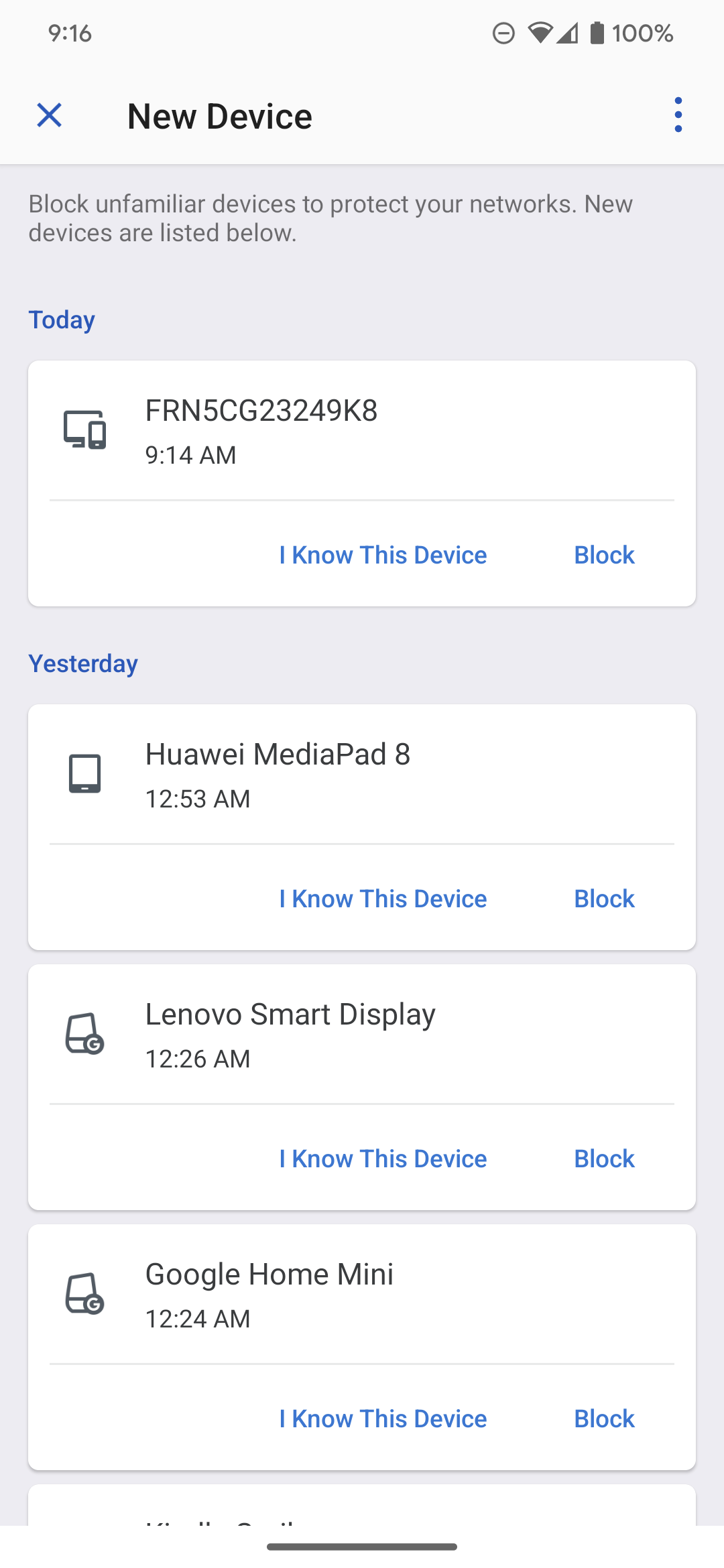The image size is (724, 1568).
Task: Block the Lenovo Smart Display
Action: click(x=604, y=1159)
